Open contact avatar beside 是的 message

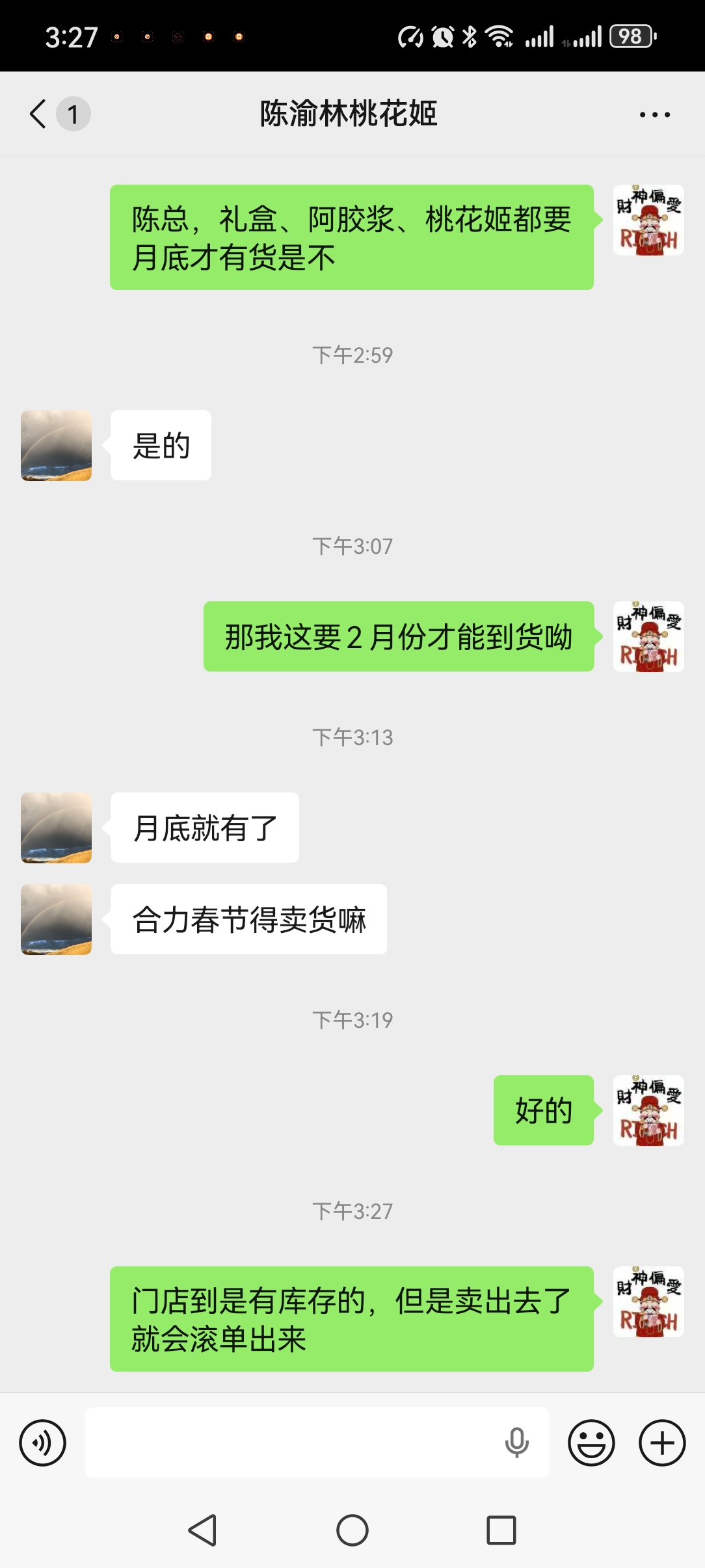(x=57, y=445)
